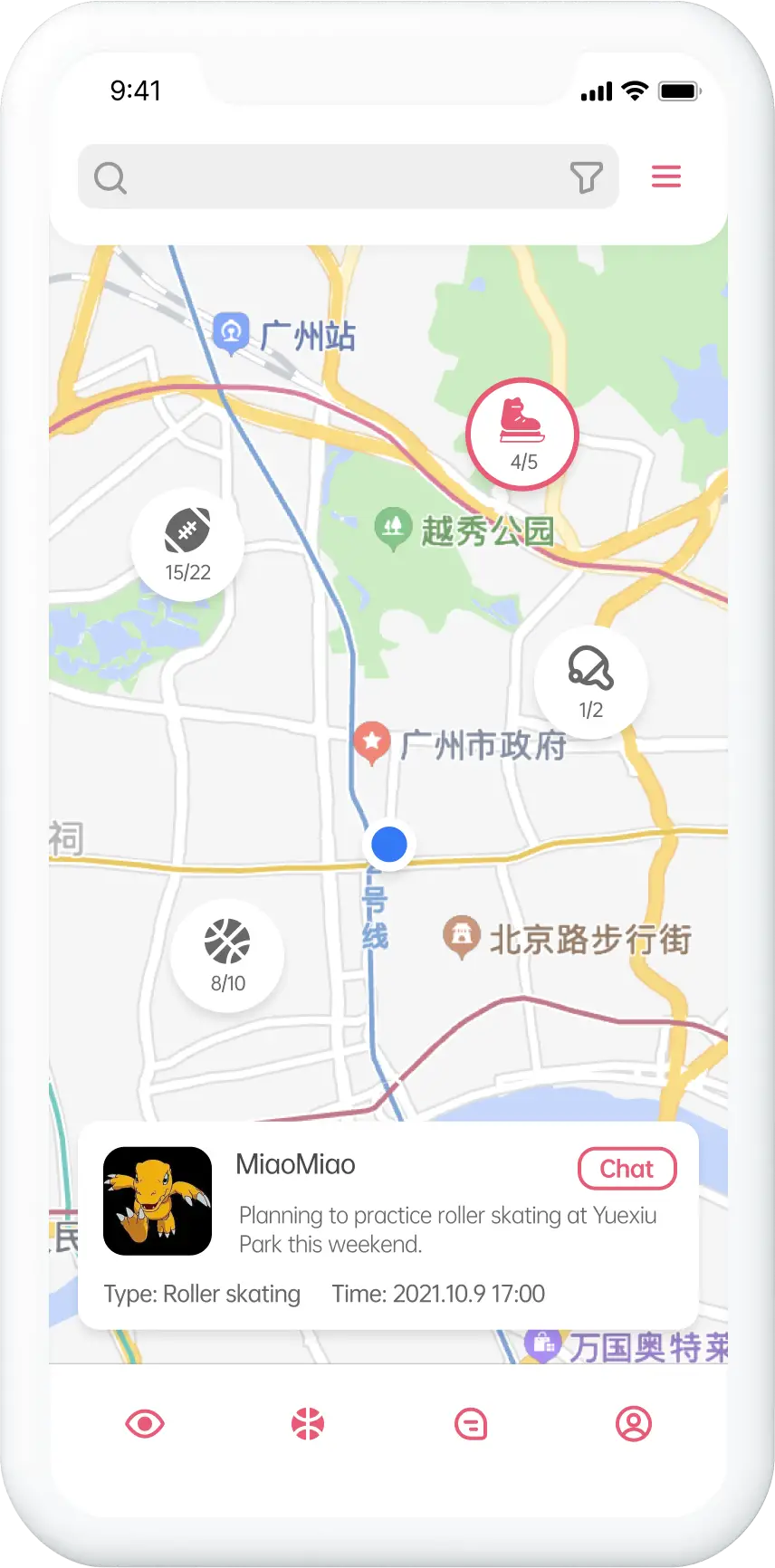Tap the 广州站 station marker

[232, 331]
